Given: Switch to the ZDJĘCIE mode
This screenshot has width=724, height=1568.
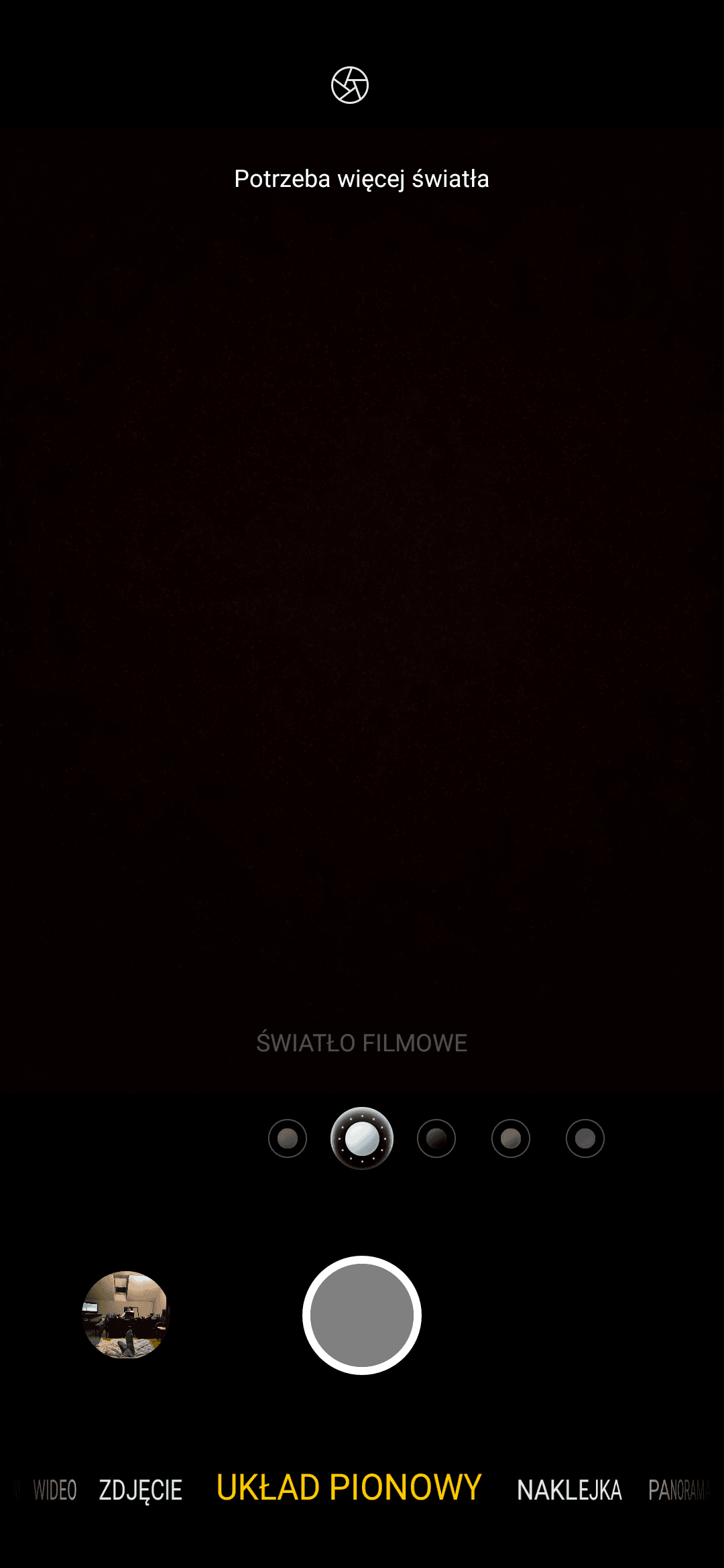Looking at the screenshot, I should pyautogui.click(x=141, y=1490).
